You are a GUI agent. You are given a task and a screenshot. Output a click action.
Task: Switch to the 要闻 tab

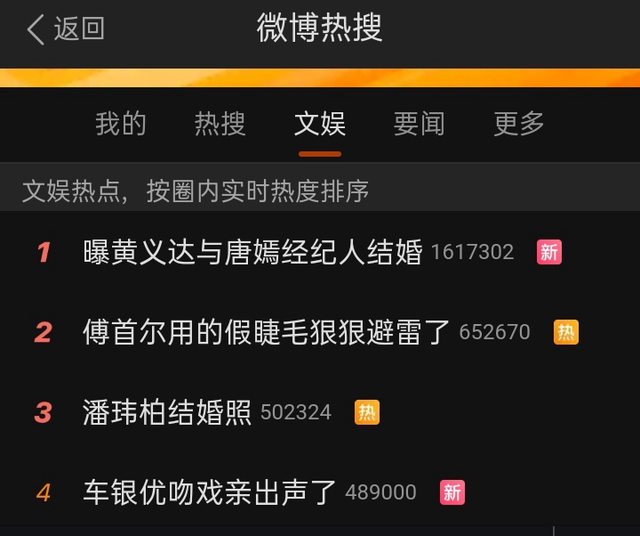pyautogui.click(x=419, y=124)
